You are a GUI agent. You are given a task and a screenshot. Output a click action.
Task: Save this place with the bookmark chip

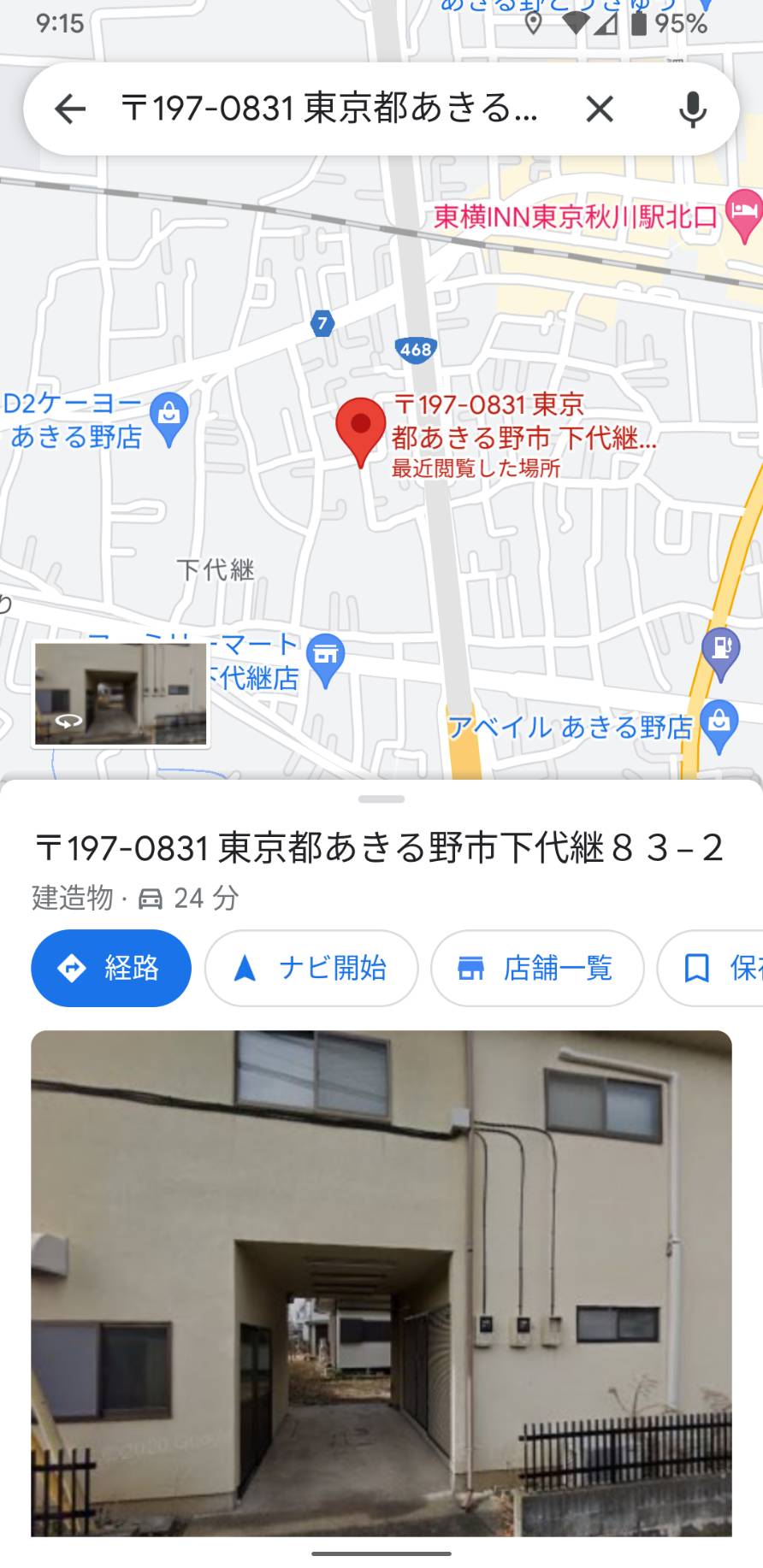[x=711, y=968]
